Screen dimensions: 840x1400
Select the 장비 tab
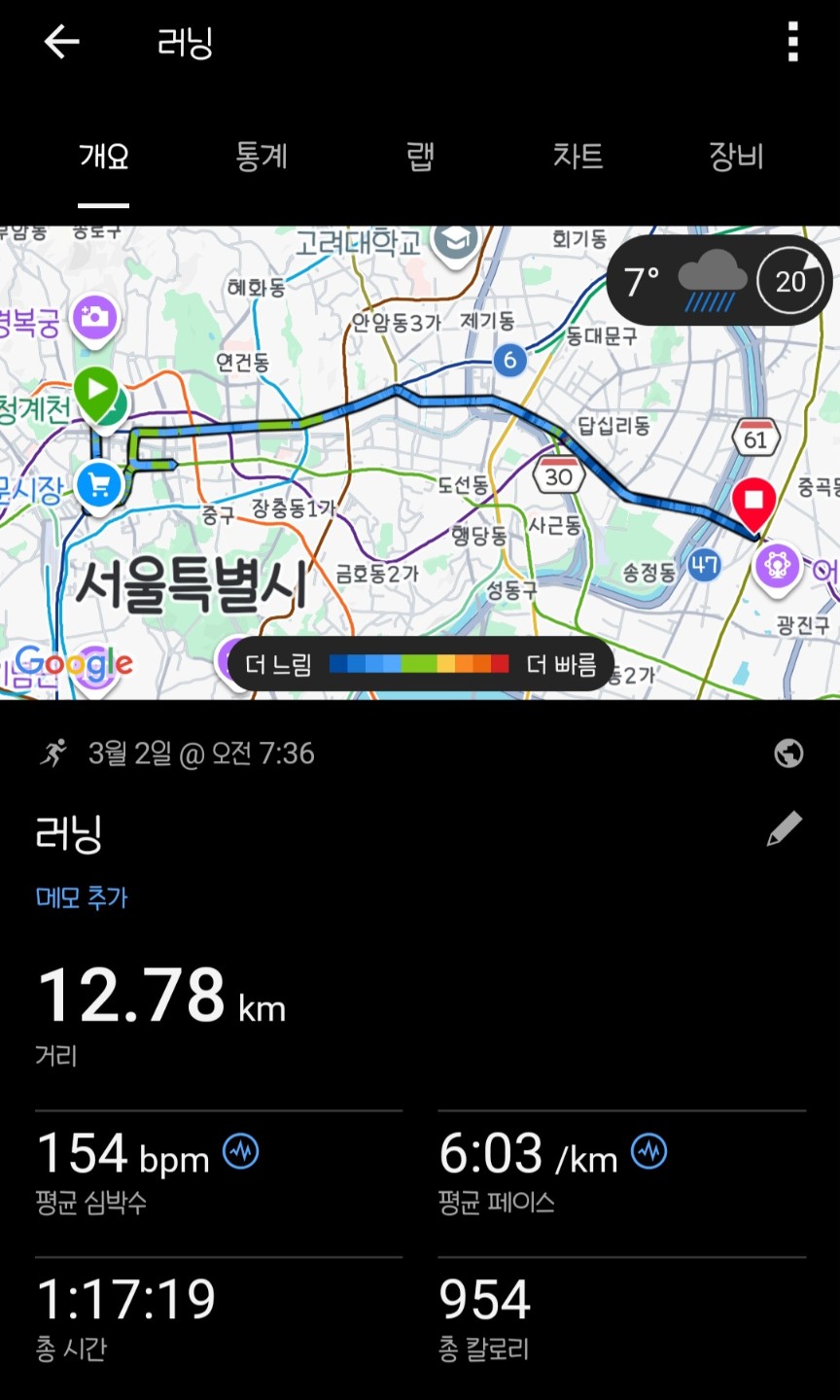(736, 157)
